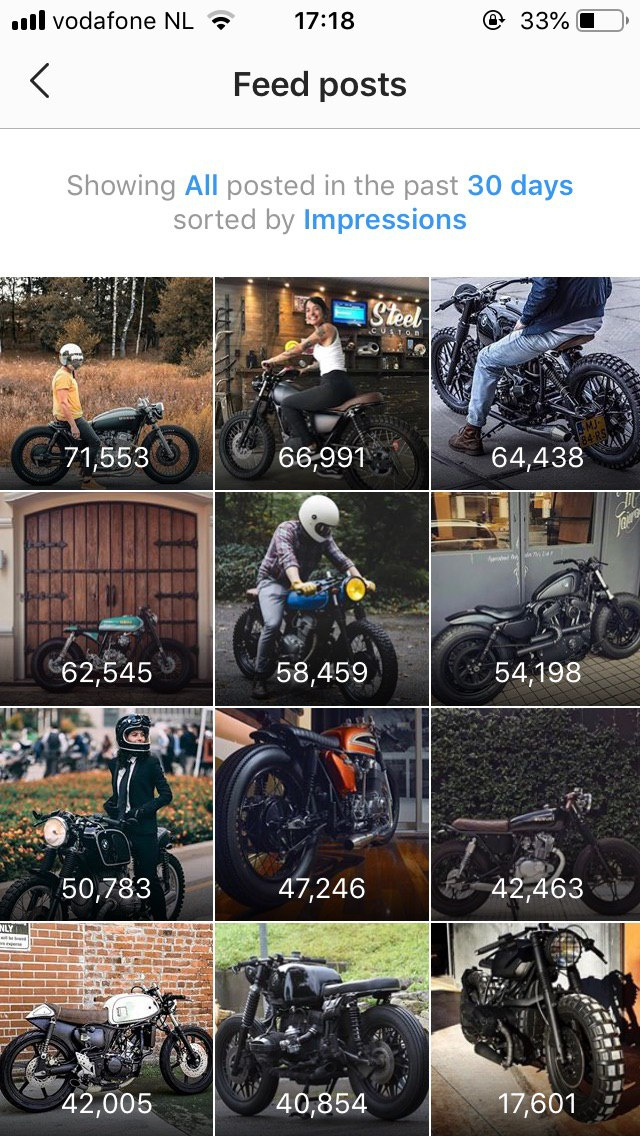Open the post with 58,459 impressions

pos(321,598)
